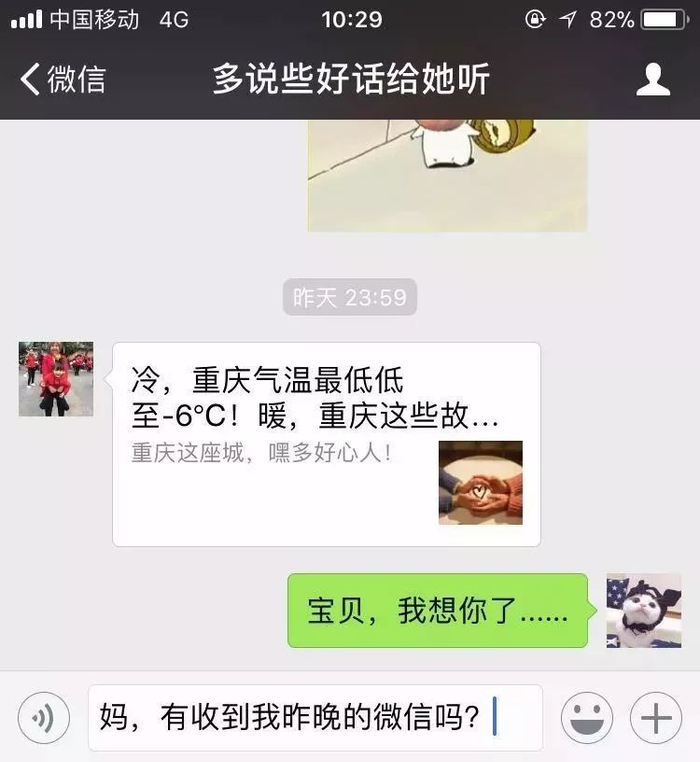Open the shared article about 重庆气温
700x762 pixels.
tap(326, 444)
